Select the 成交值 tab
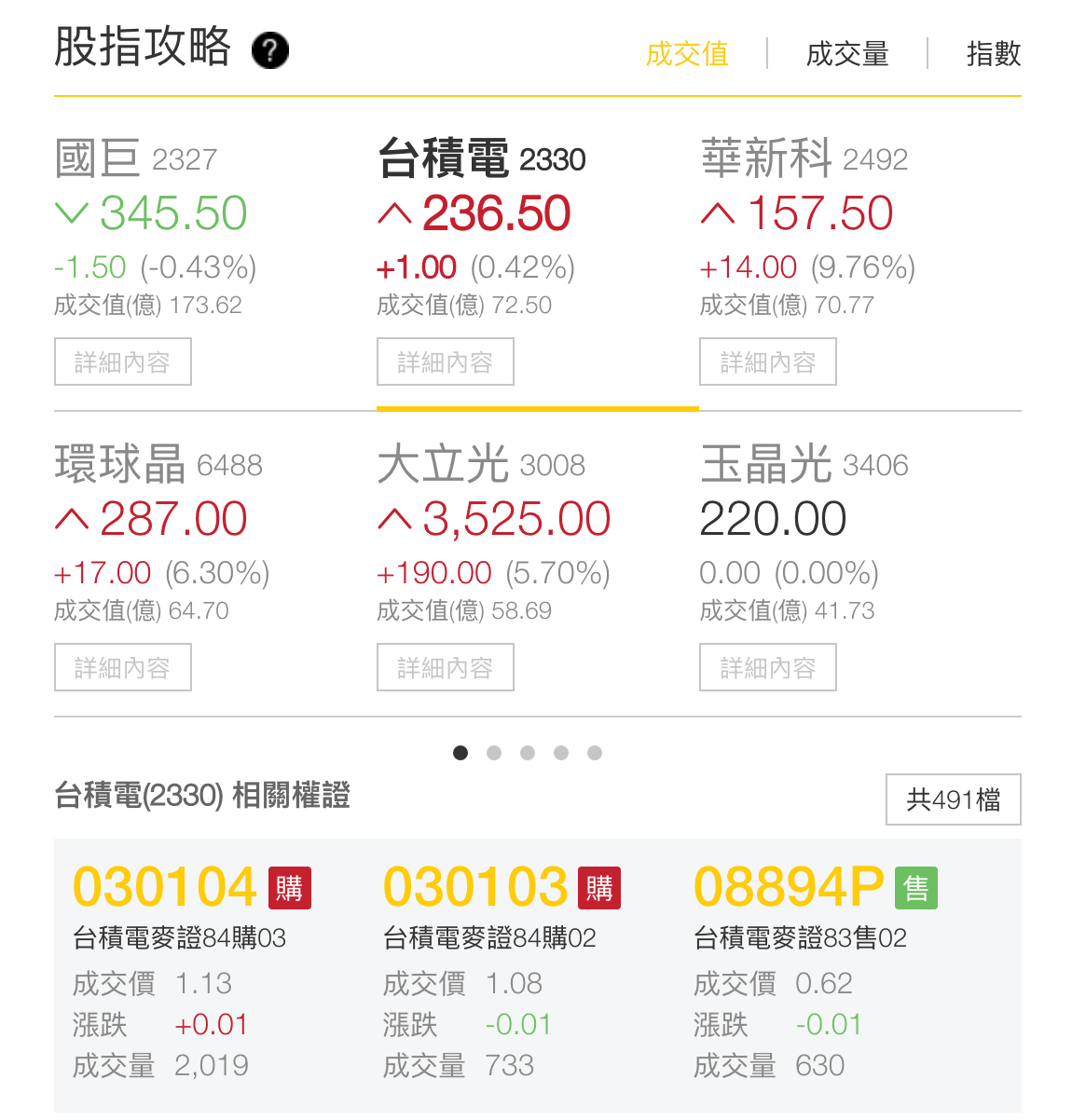The image size is (1072, 1120). [x=687, y=55]
